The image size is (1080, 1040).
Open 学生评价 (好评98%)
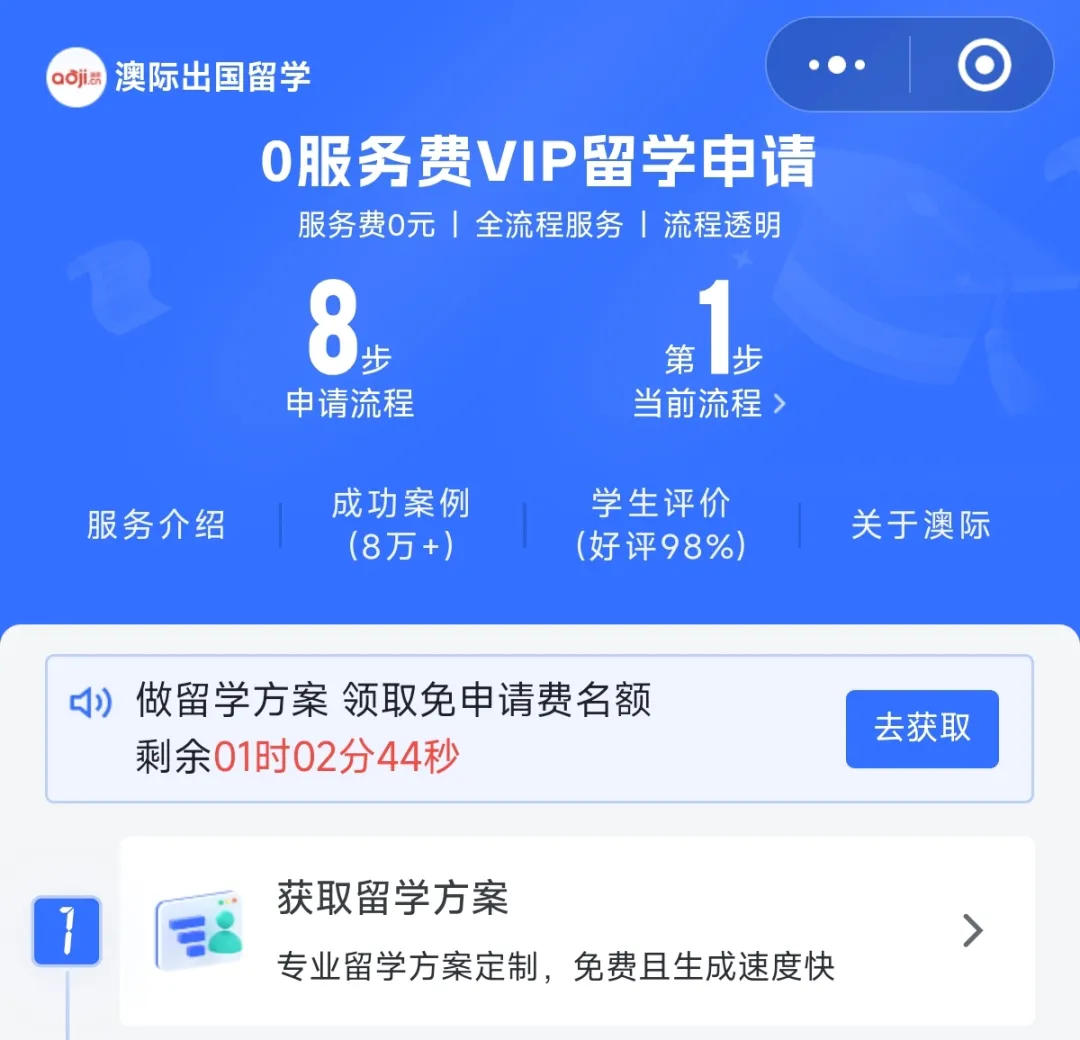click(x=661, y=525)
